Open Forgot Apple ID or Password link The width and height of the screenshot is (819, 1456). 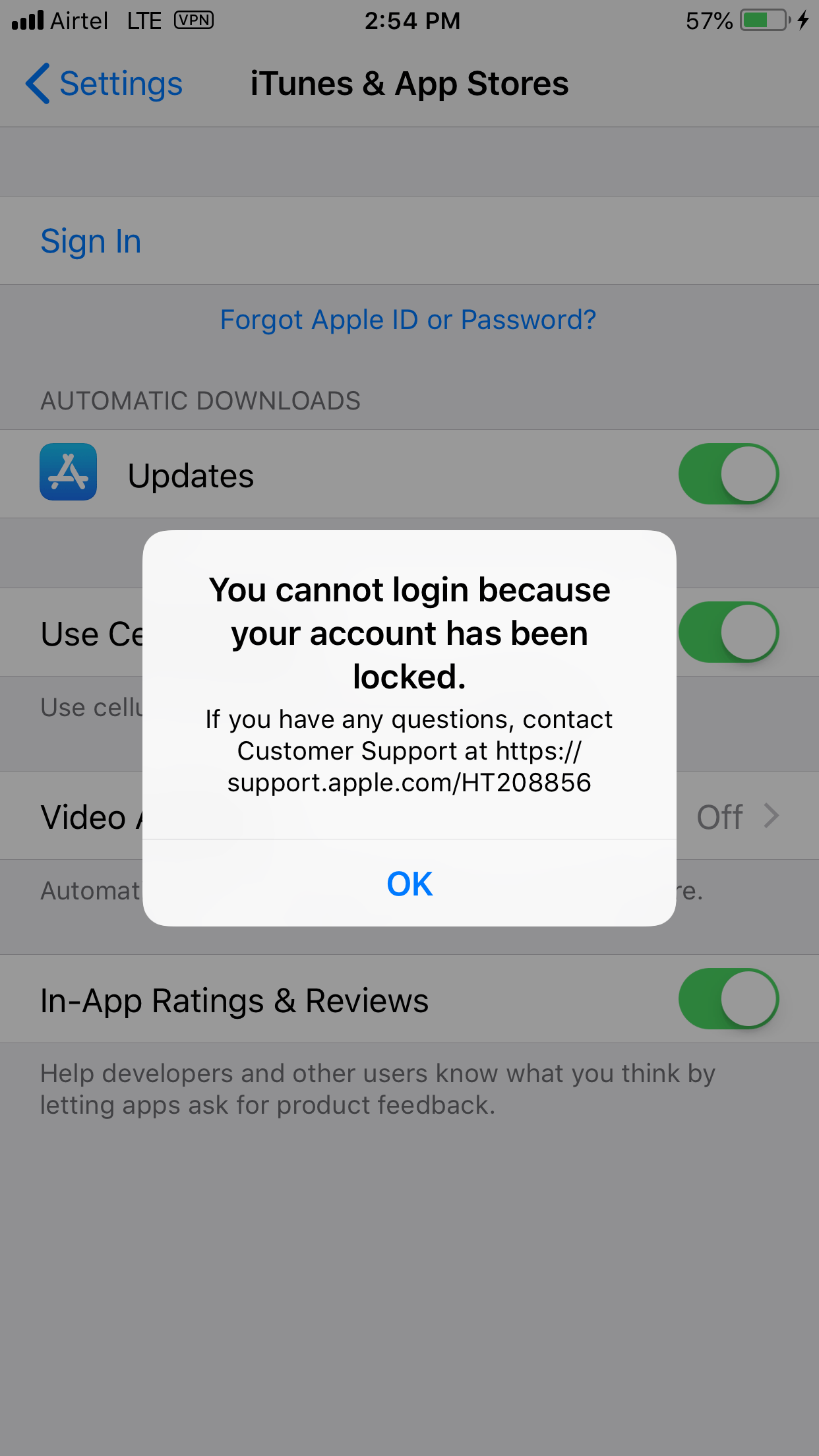[408, 320]
